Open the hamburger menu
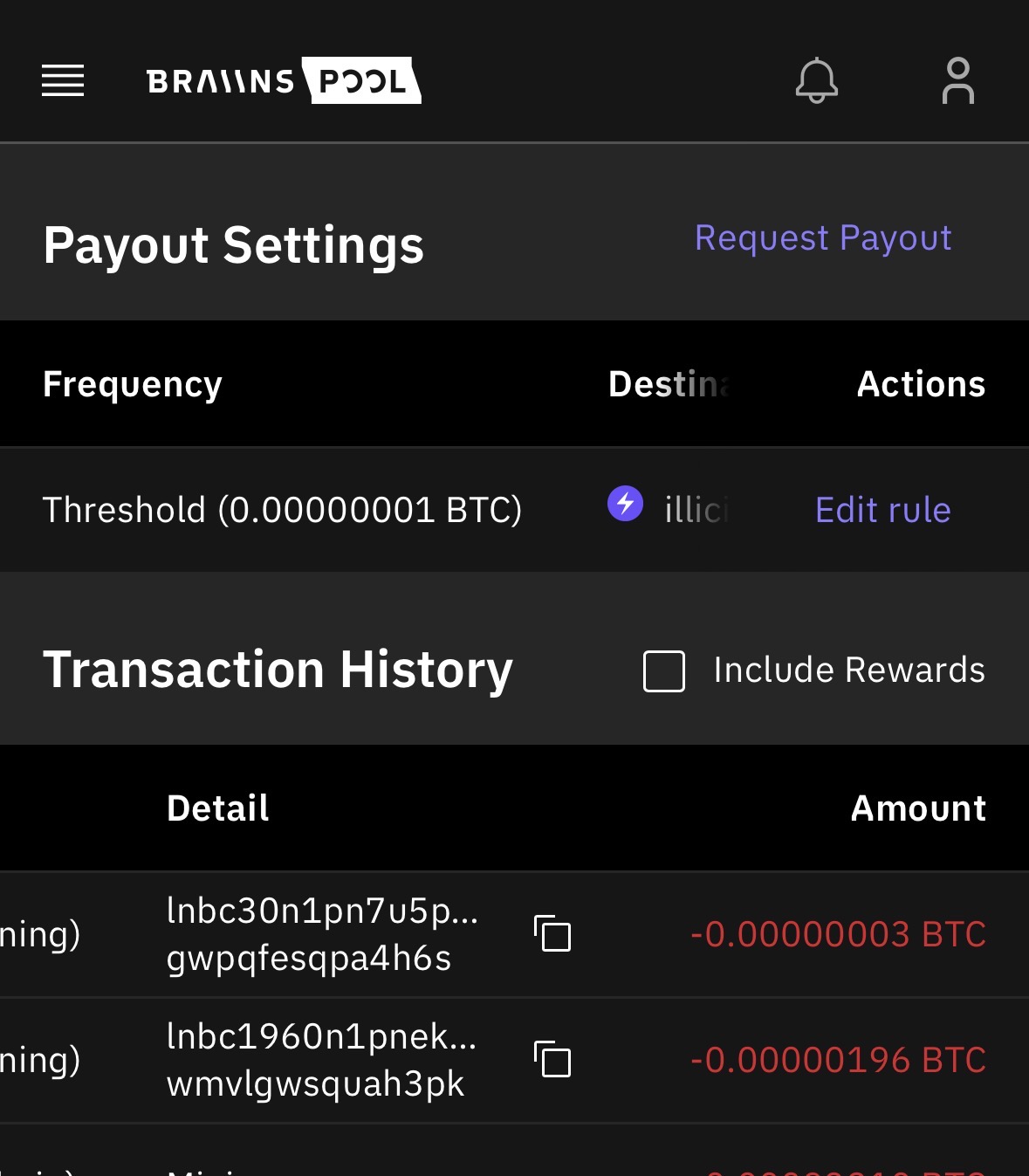This screenshot has height=1176, width=1029. [x=63, y=80]
